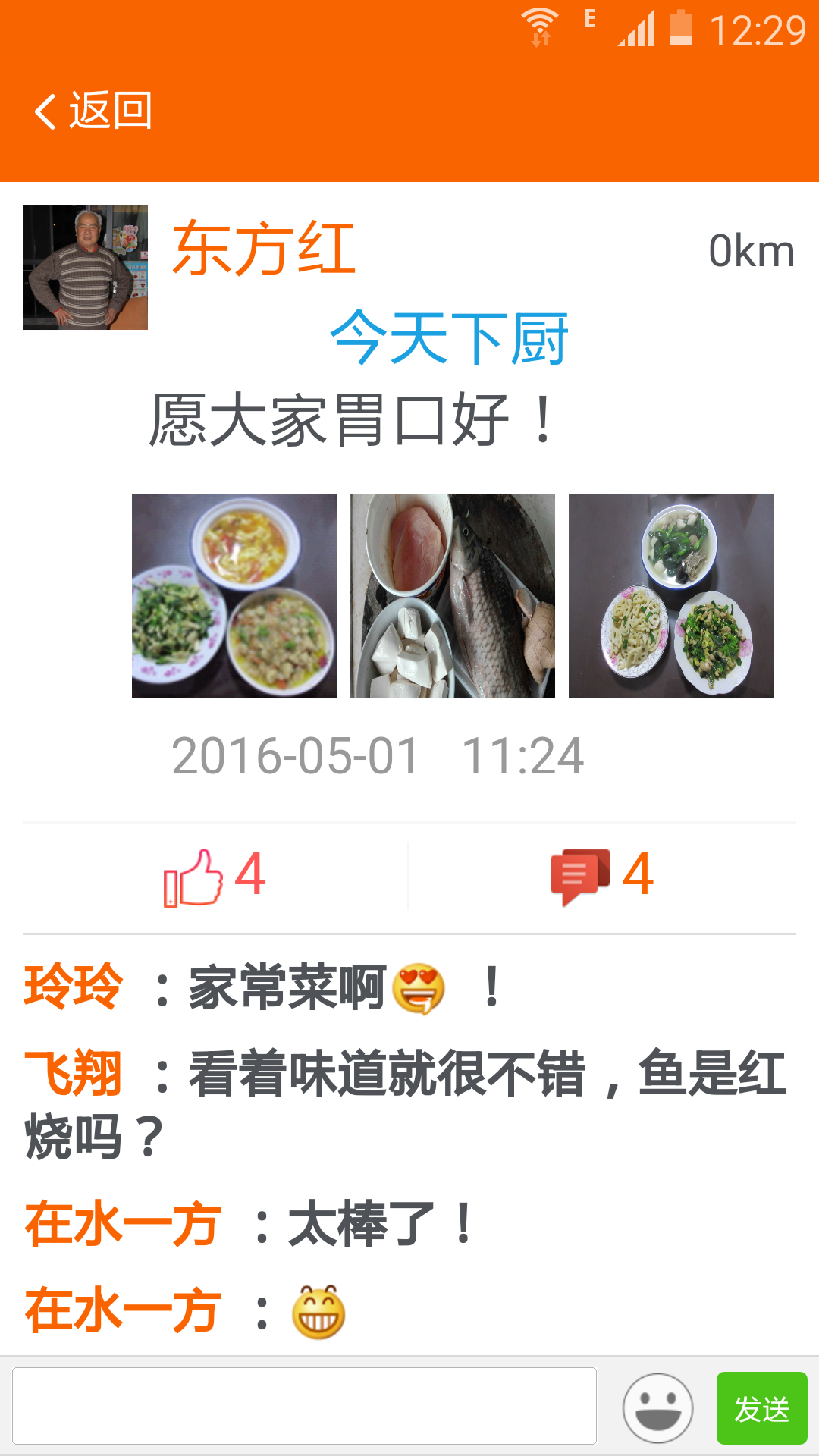This screenshot has width=819, height=1456.
Task: Open the emoji picker
Action: [x=657, y=1408]
